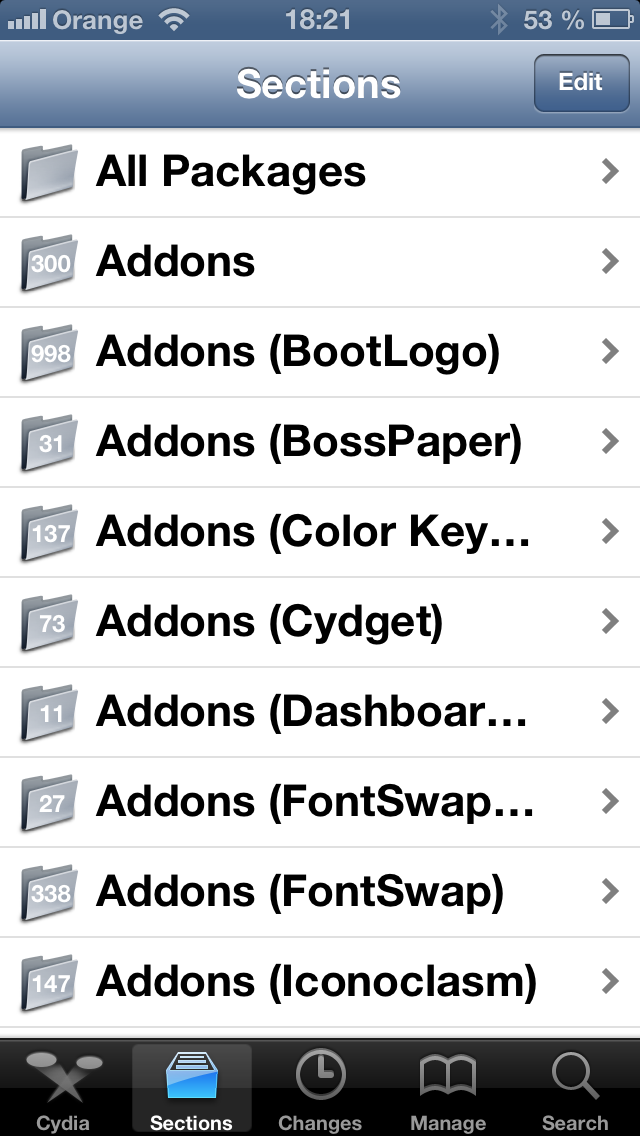Switch to the Cydia tab
Viewport: 640px width, 1136px height.
[x=63, y=1090]
